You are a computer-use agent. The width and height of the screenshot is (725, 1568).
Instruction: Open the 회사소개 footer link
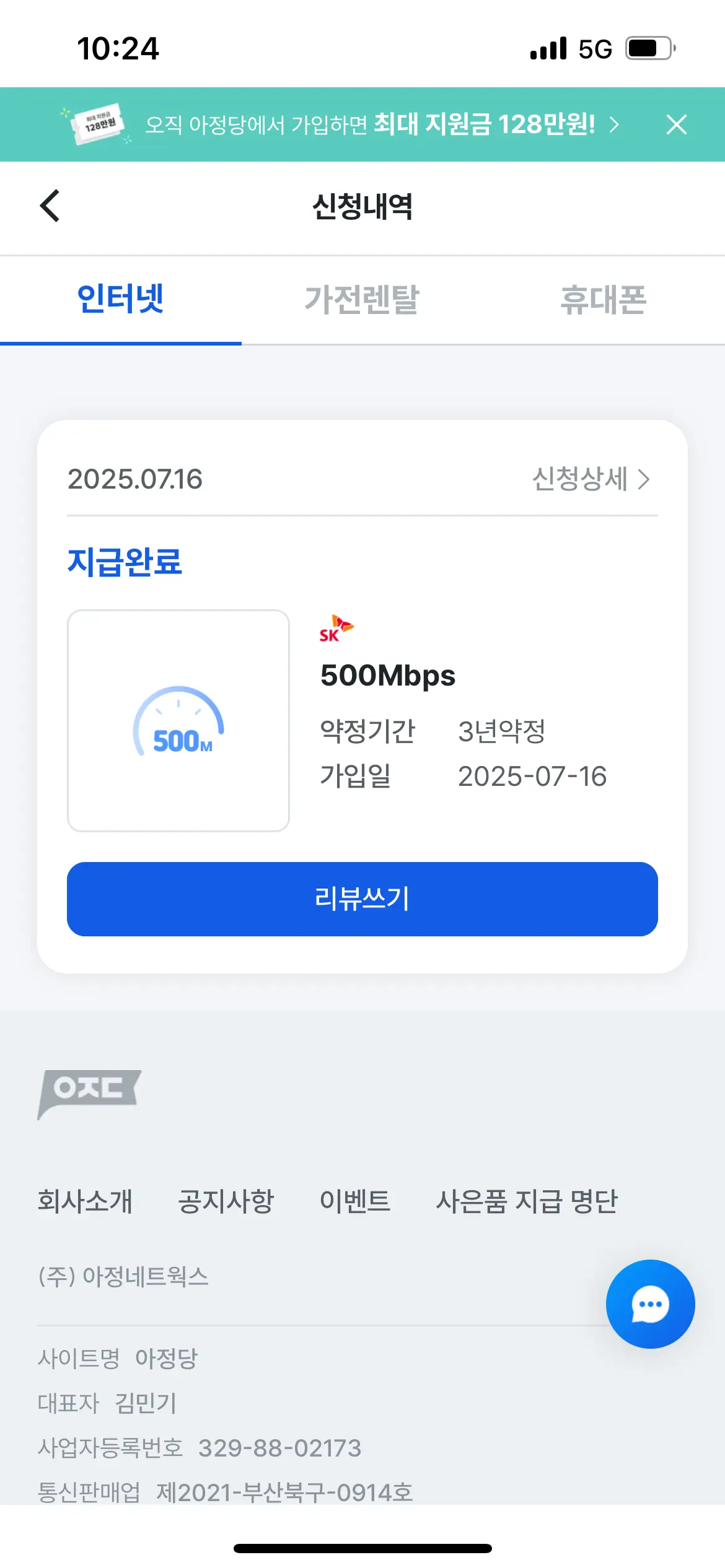click(85, 1201)
